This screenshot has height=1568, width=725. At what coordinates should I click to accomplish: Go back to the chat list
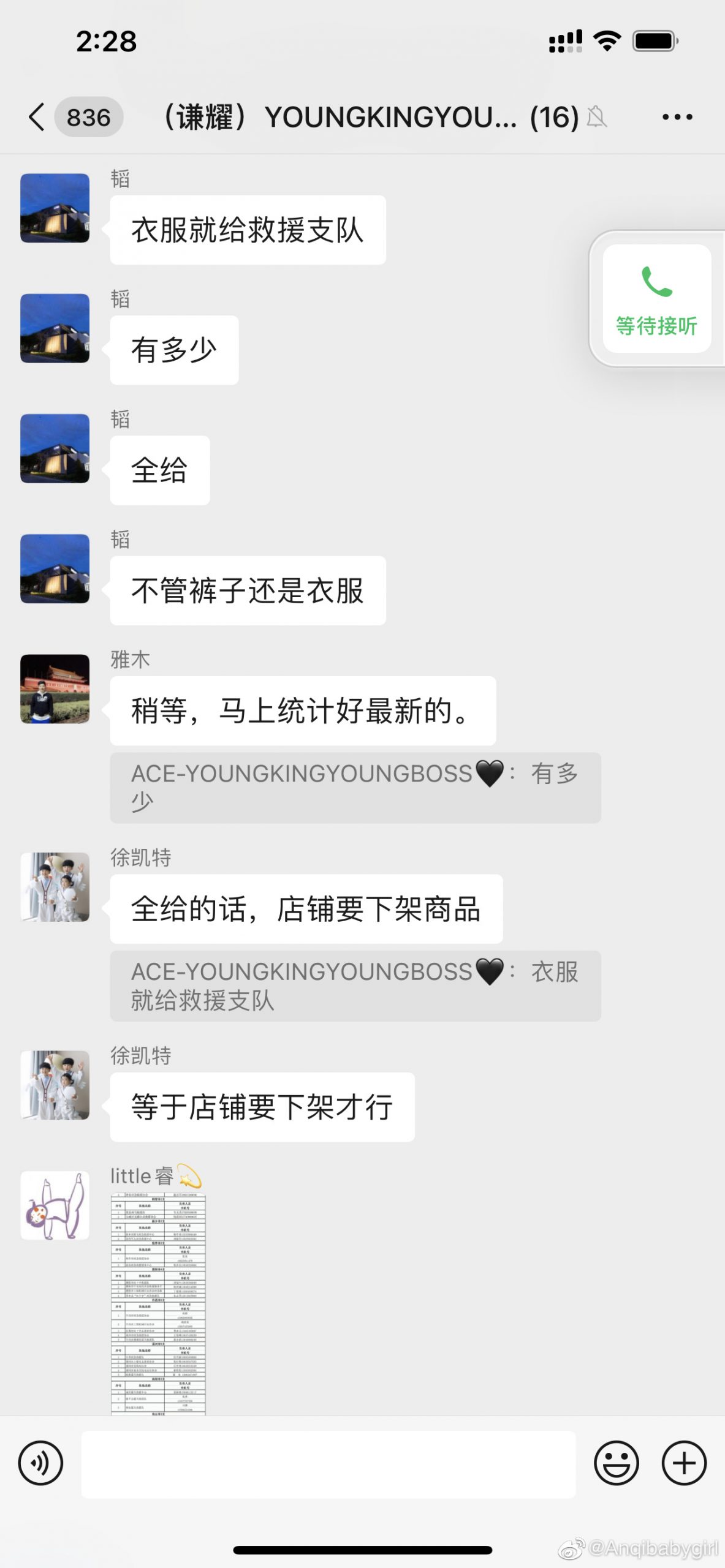pos(38,116)
